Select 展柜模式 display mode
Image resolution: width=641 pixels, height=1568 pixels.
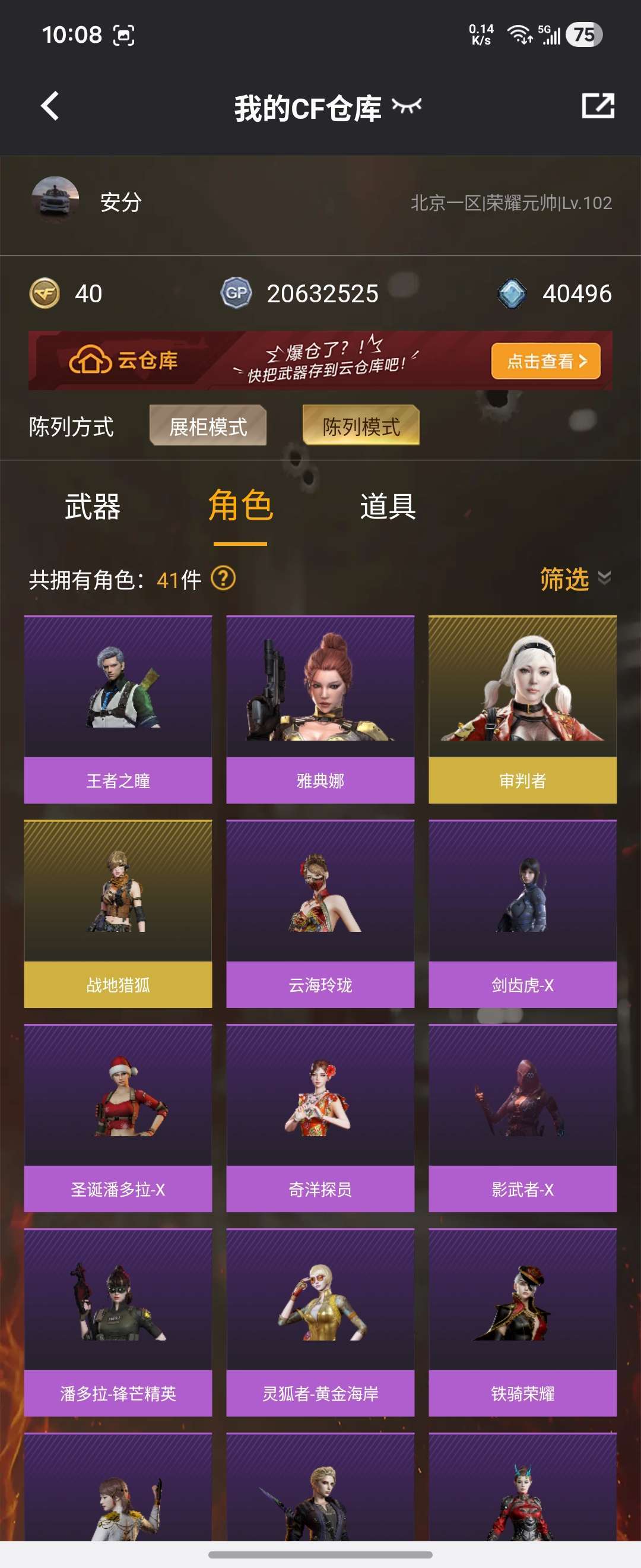(x=208, y=426)
